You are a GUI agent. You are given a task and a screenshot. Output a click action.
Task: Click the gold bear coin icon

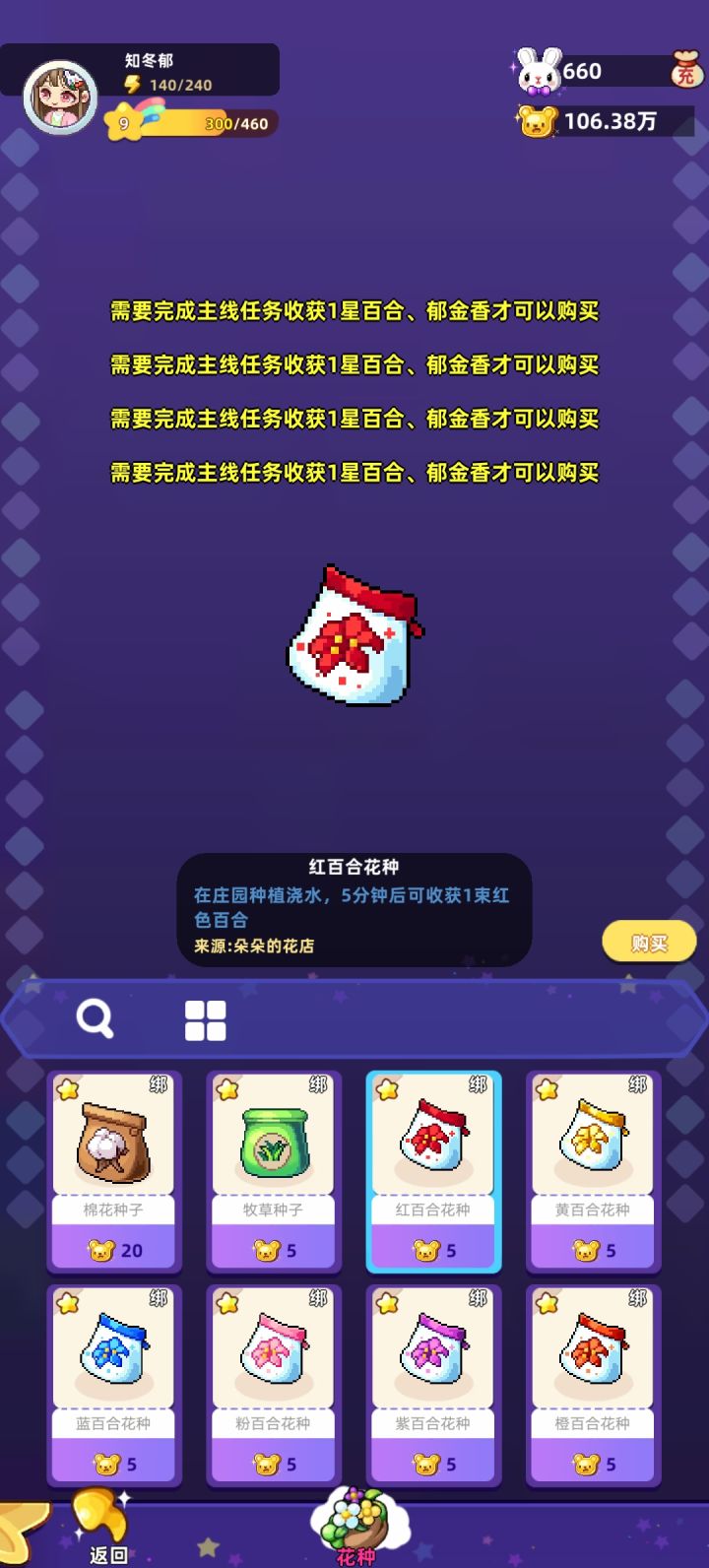537,120
